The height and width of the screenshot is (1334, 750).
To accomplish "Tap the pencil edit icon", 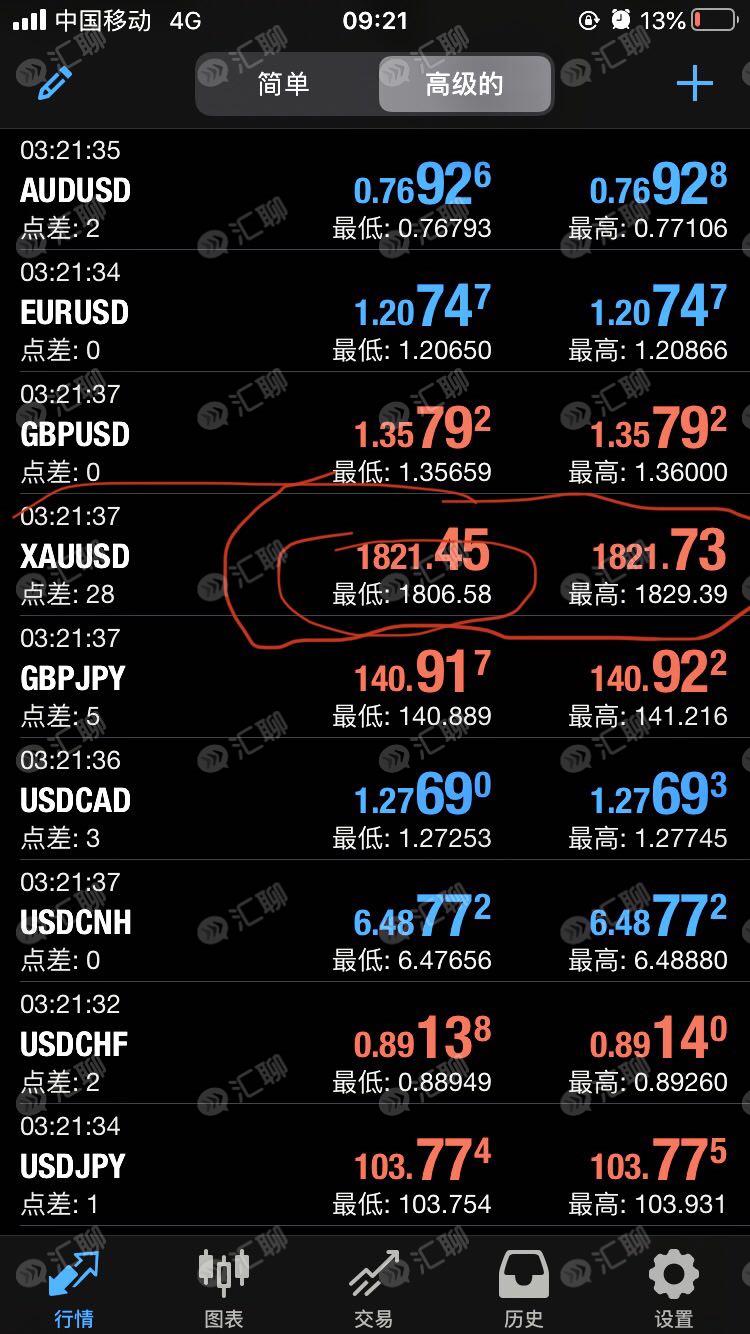I will coord(54,82).
